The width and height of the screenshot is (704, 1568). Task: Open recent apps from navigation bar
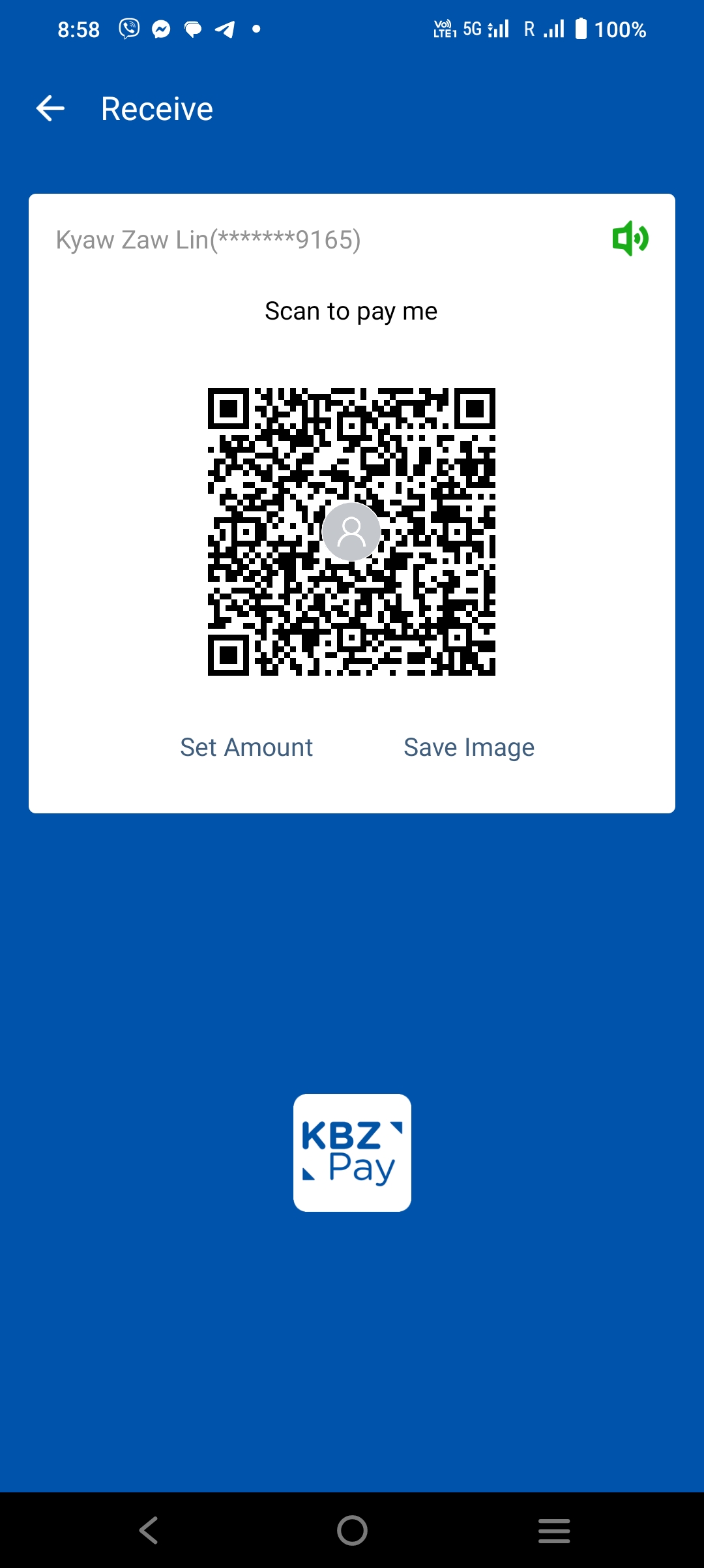click(x=554, y=1530)
